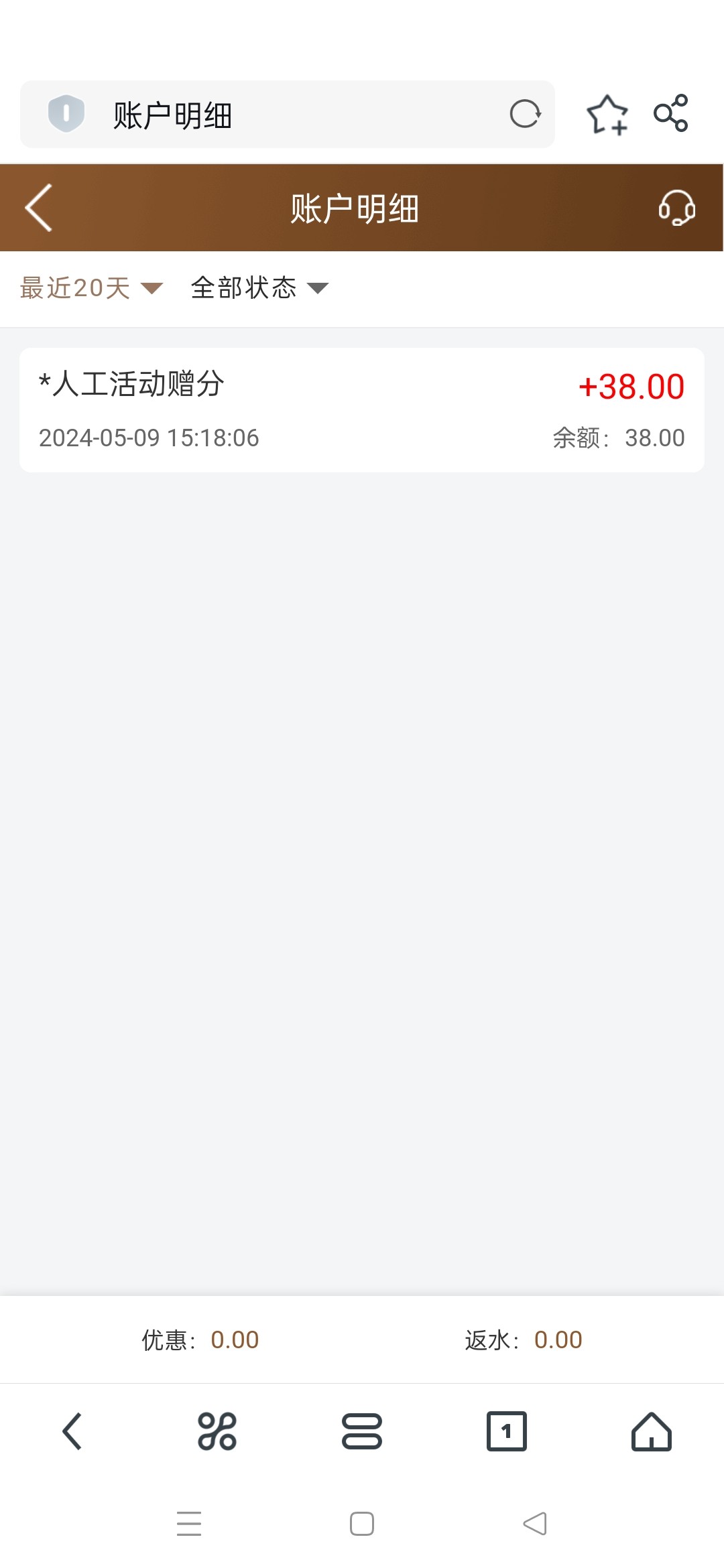The image size is (724, 1568).
Task: Go back from 账户明细 header
Action: click(39, 208)
